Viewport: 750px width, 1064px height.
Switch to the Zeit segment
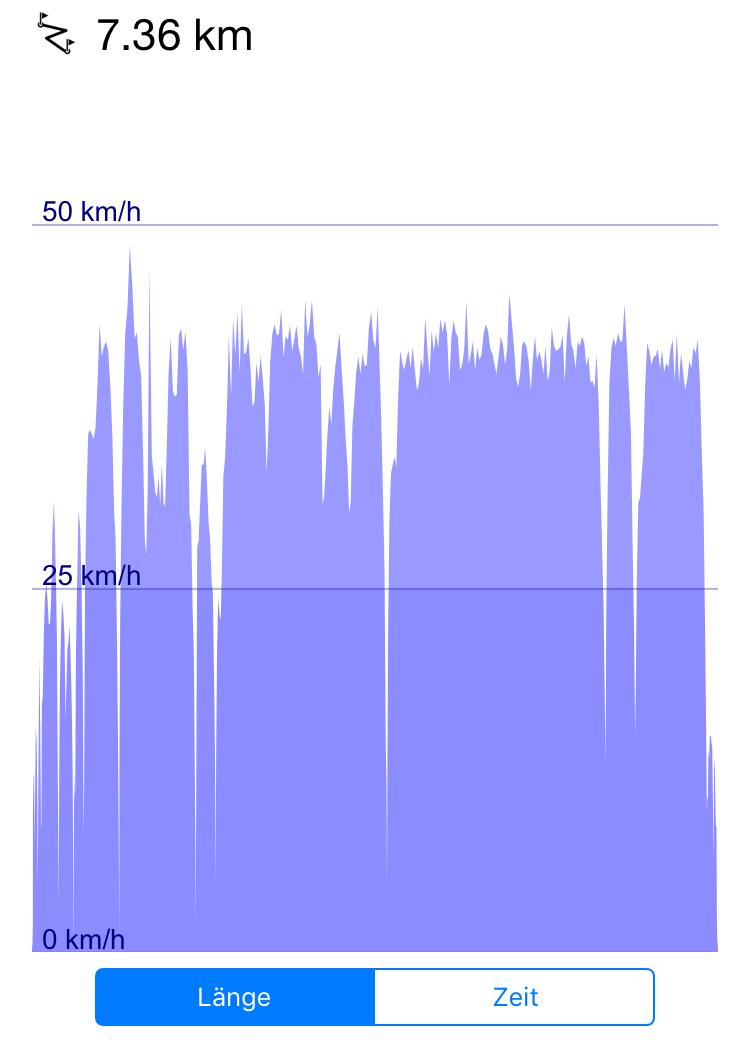pos(515,997)
